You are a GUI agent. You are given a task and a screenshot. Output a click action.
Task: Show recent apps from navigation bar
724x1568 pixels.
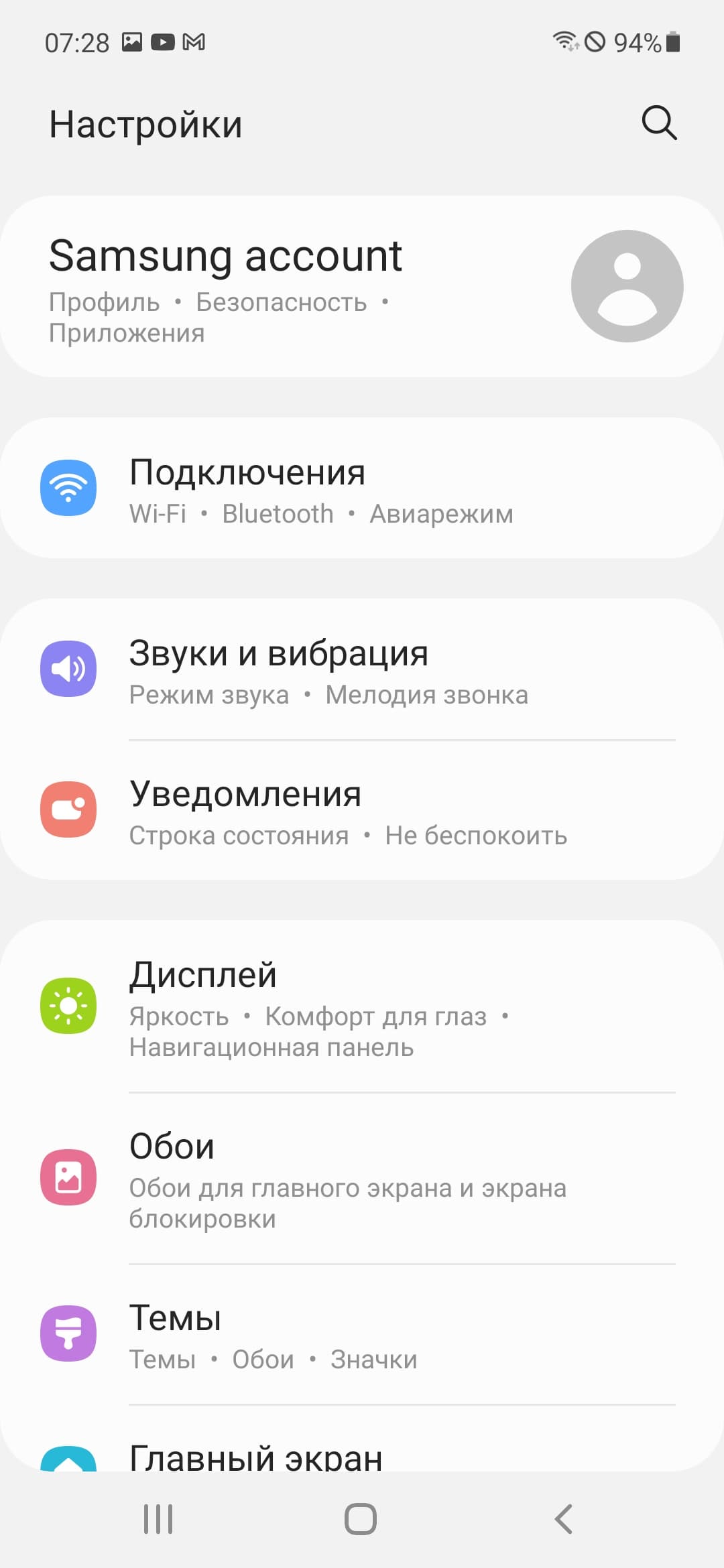click(159, 1519)
